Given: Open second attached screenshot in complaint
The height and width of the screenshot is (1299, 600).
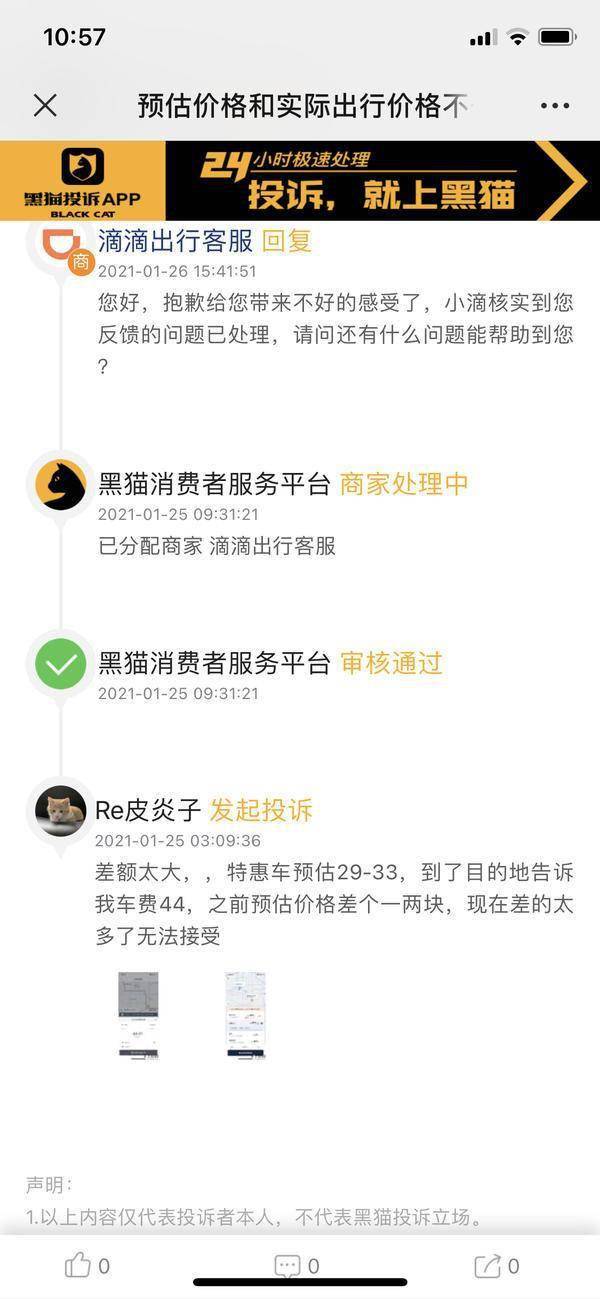Looking at the screenshot, I should (x=245, y=1014).
